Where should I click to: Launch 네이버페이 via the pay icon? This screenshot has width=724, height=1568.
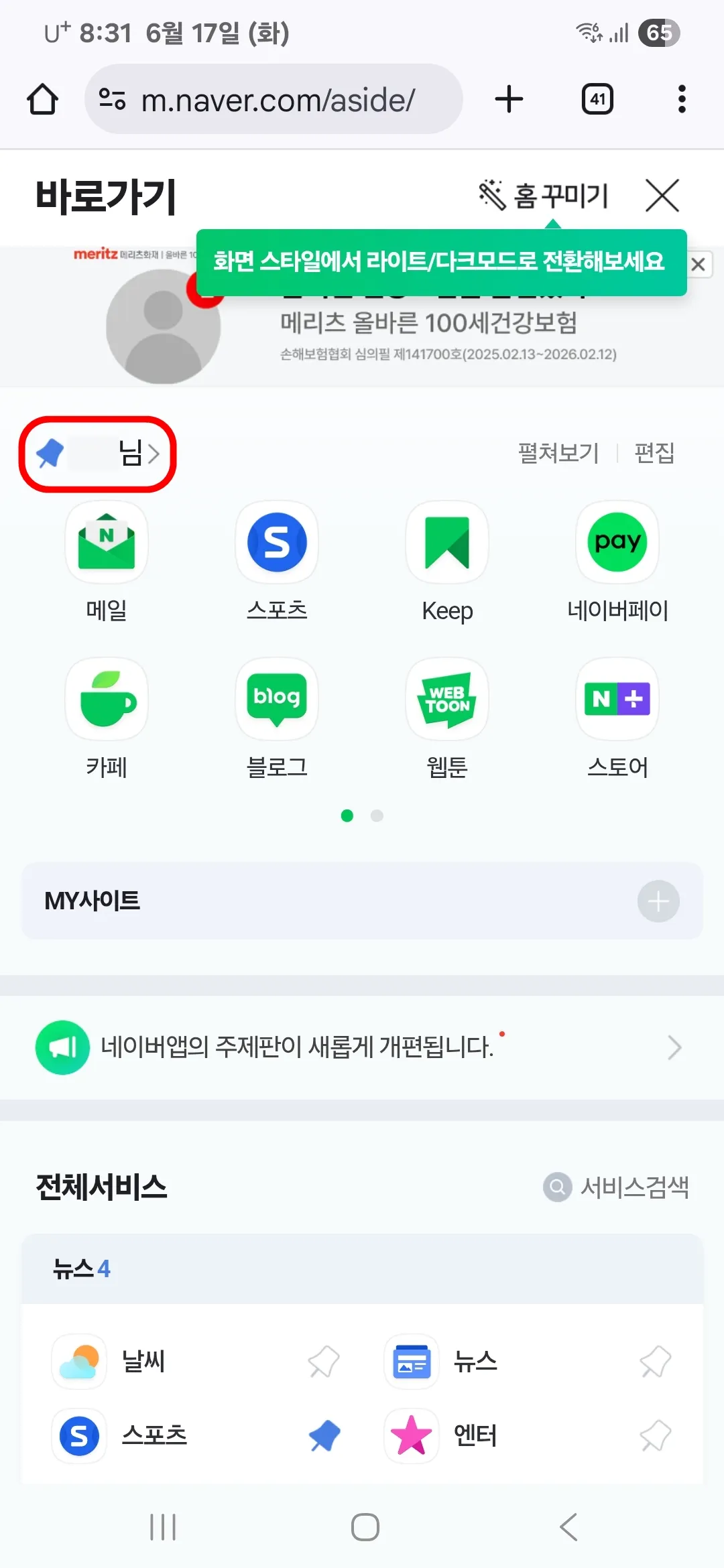click(617, 543)
